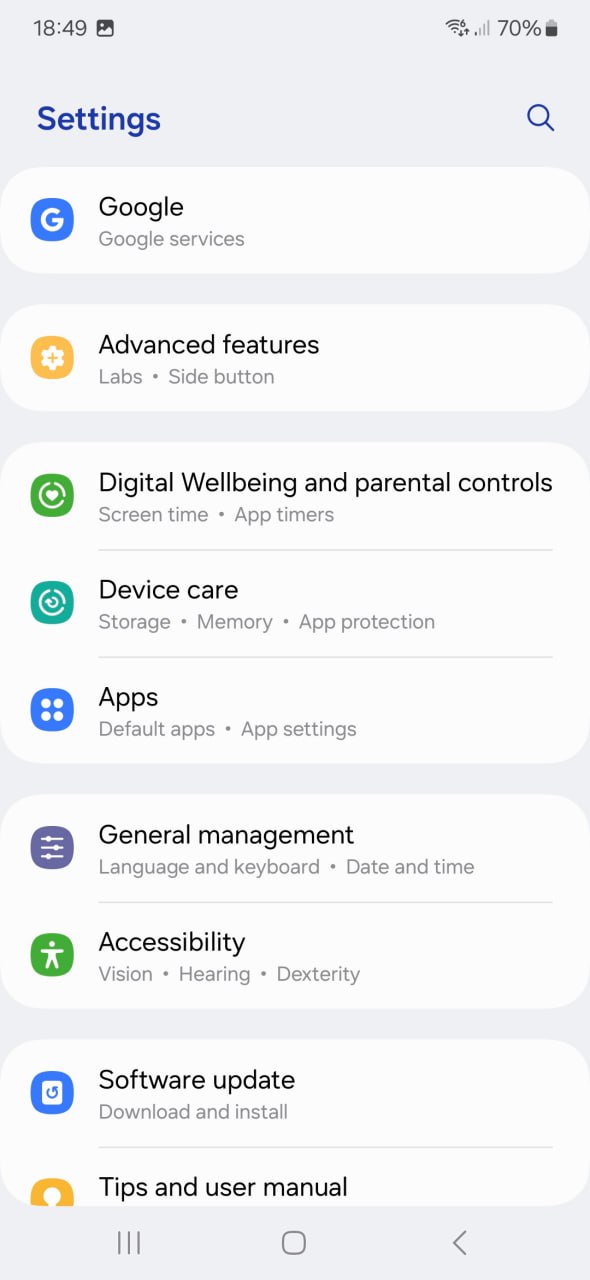Open Software update

(295, 1094)
